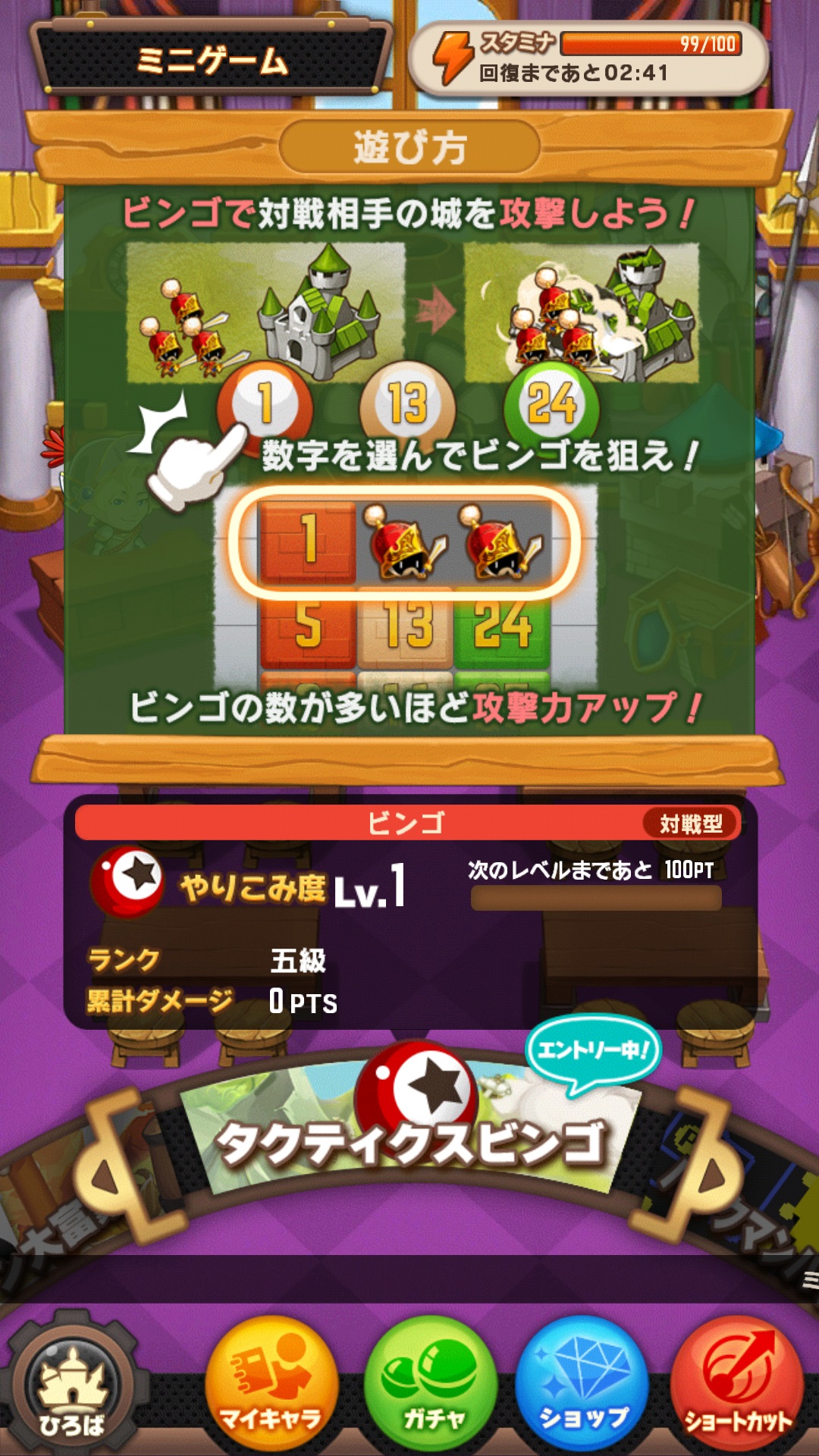Open the ひろば plaza button
Screen dimensions: 819x1456
point(72,1389)
